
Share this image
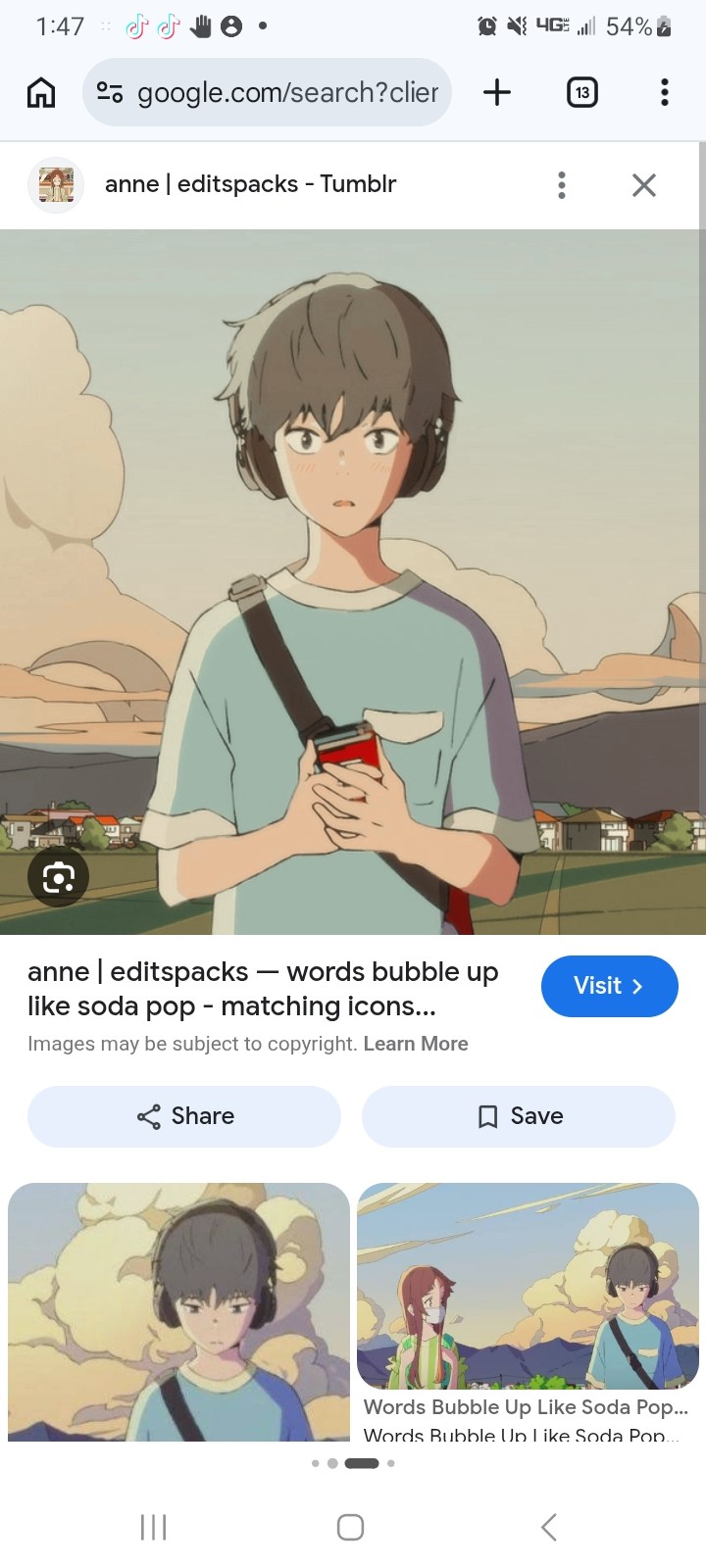click(184, 1116)
